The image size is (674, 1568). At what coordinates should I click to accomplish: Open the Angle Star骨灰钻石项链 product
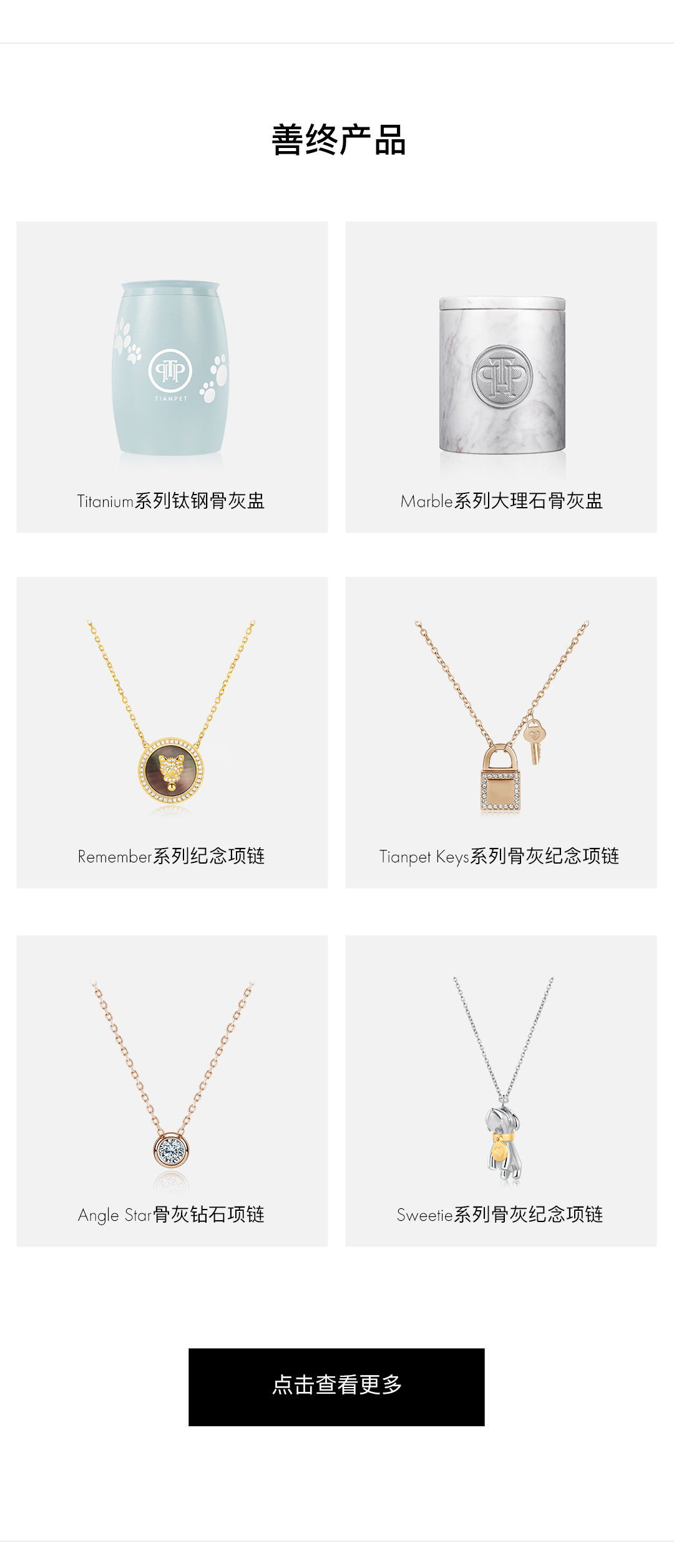coord(172,1090)
